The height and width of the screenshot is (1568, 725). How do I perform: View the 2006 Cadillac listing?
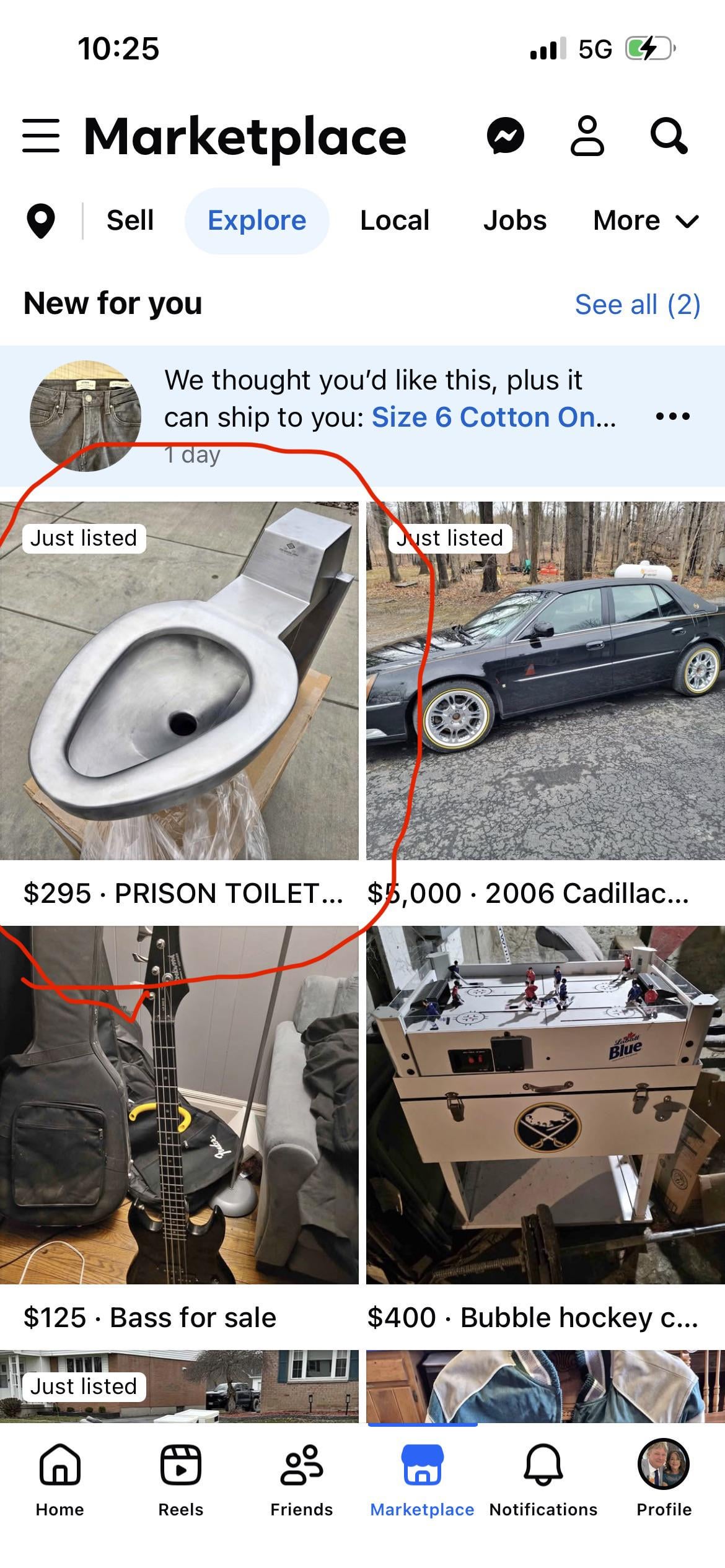tap(545, 681)
